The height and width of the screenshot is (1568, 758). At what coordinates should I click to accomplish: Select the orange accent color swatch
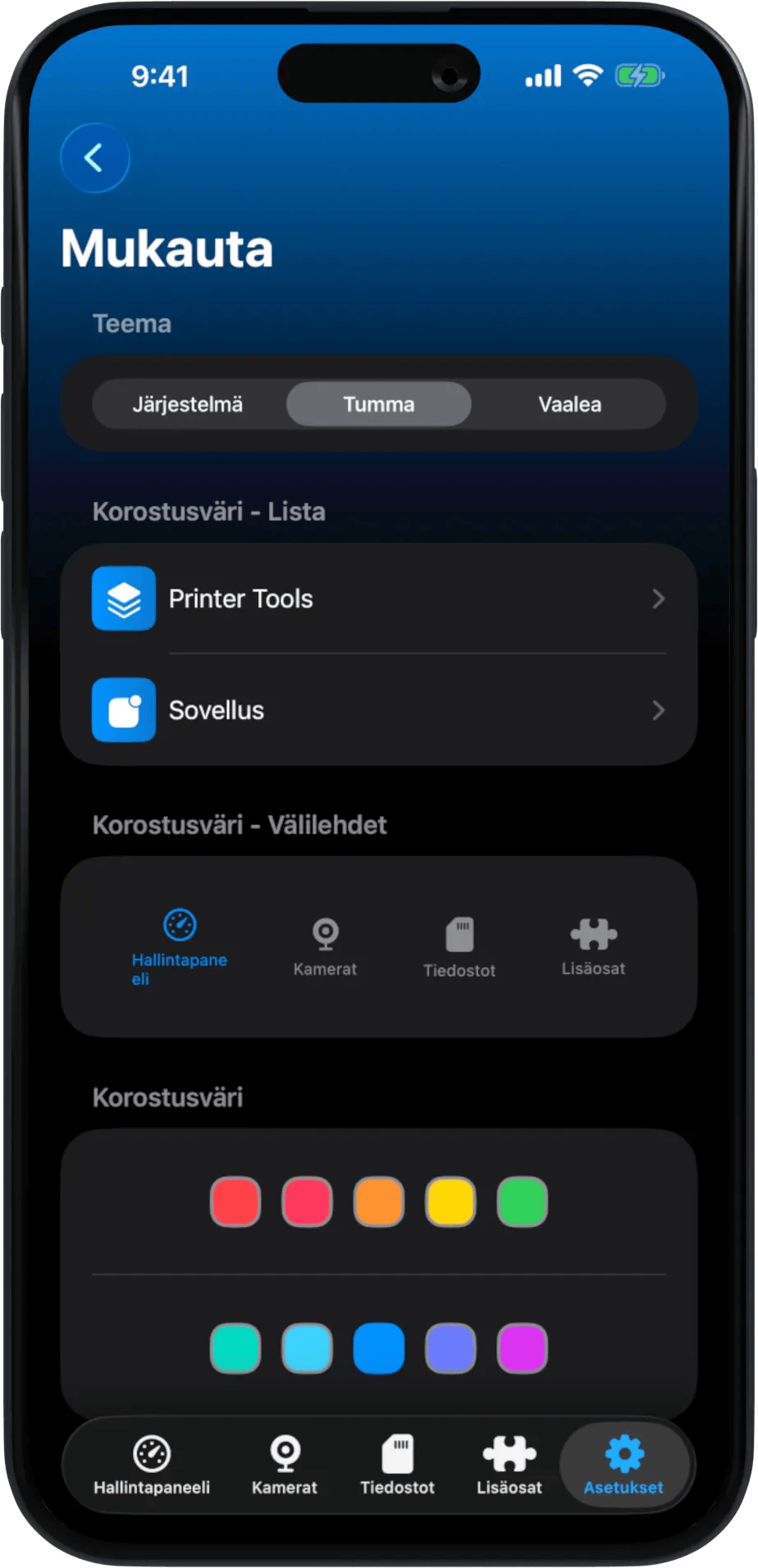click(x=379, y=1202)
